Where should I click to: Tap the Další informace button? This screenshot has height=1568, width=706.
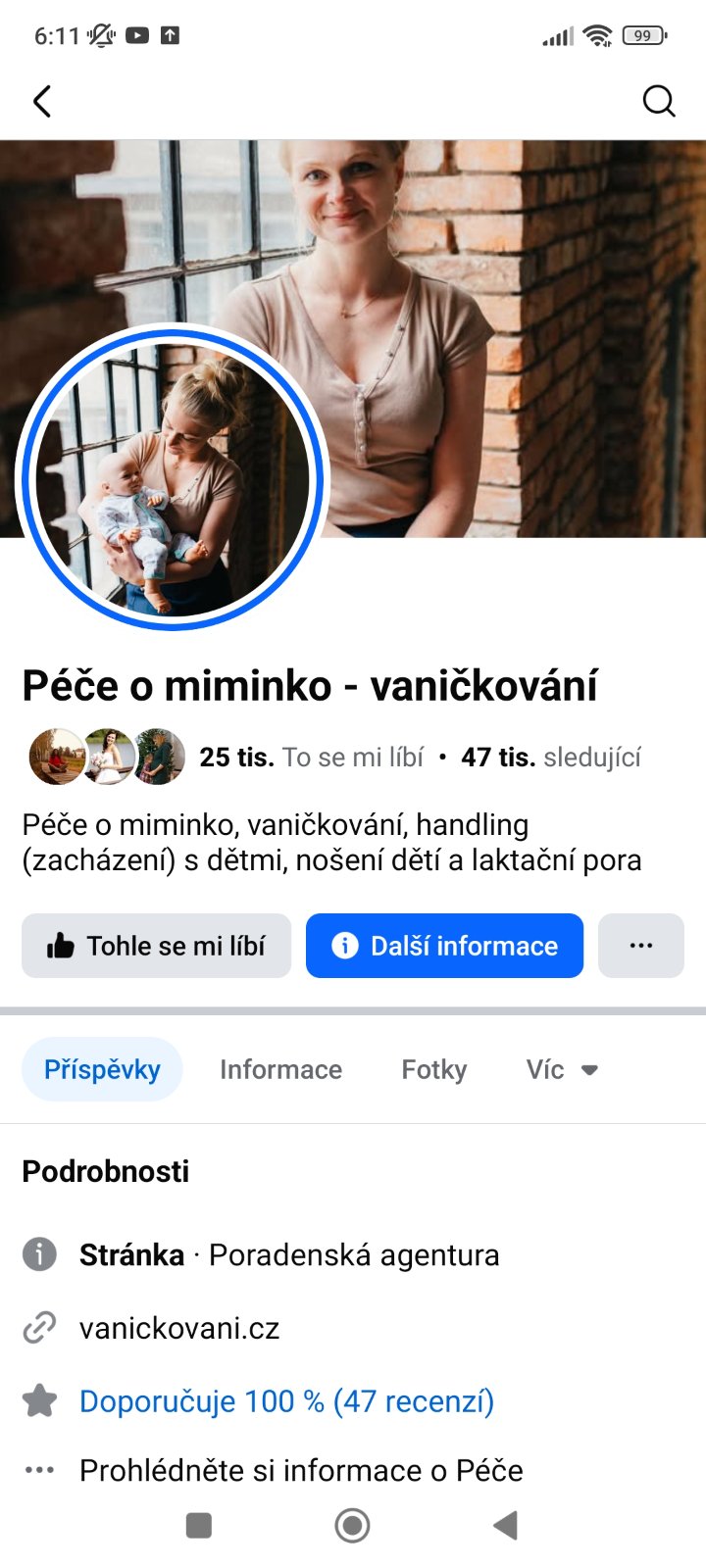click(x=444, y=946)
